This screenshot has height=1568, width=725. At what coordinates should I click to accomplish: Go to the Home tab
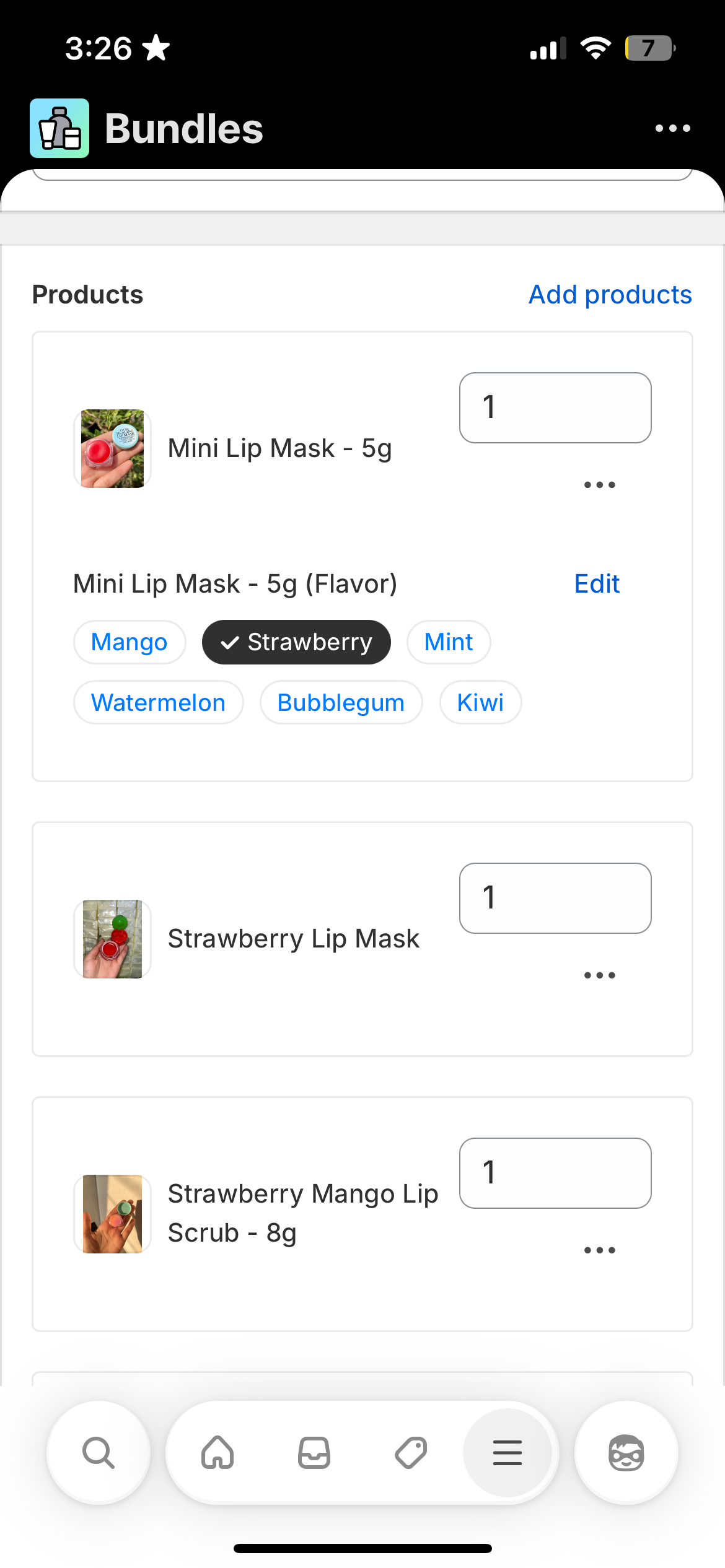click(x=217, y=1453)
